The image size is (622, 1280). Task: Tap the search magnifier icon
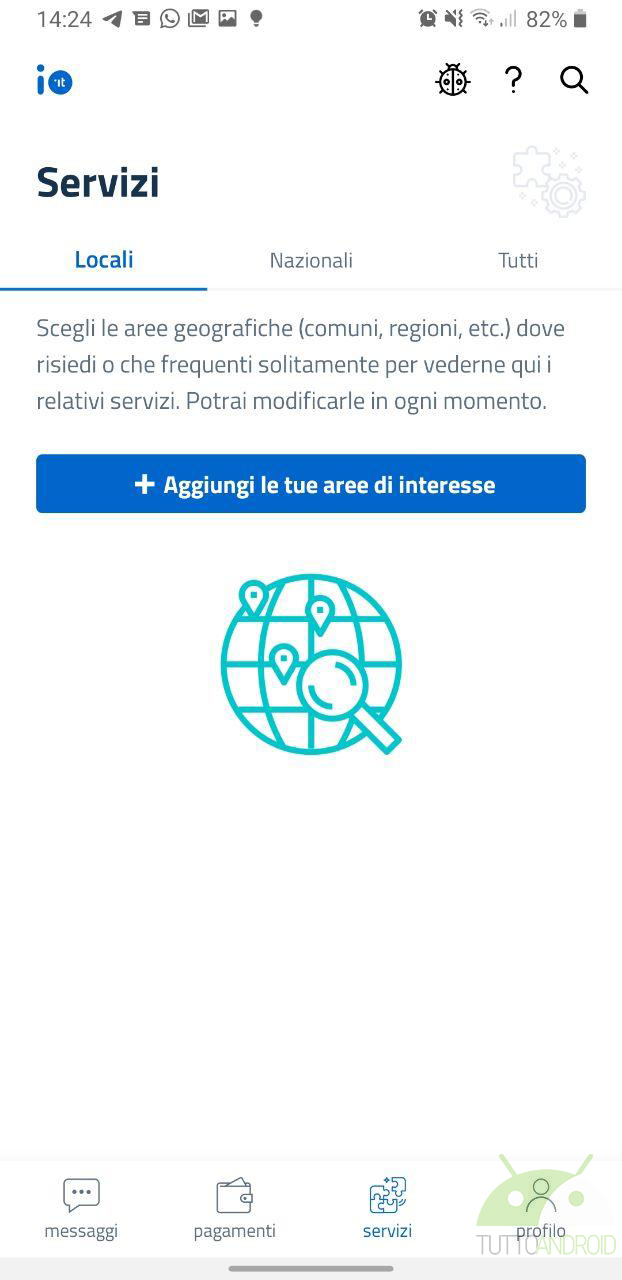point(574,80)
